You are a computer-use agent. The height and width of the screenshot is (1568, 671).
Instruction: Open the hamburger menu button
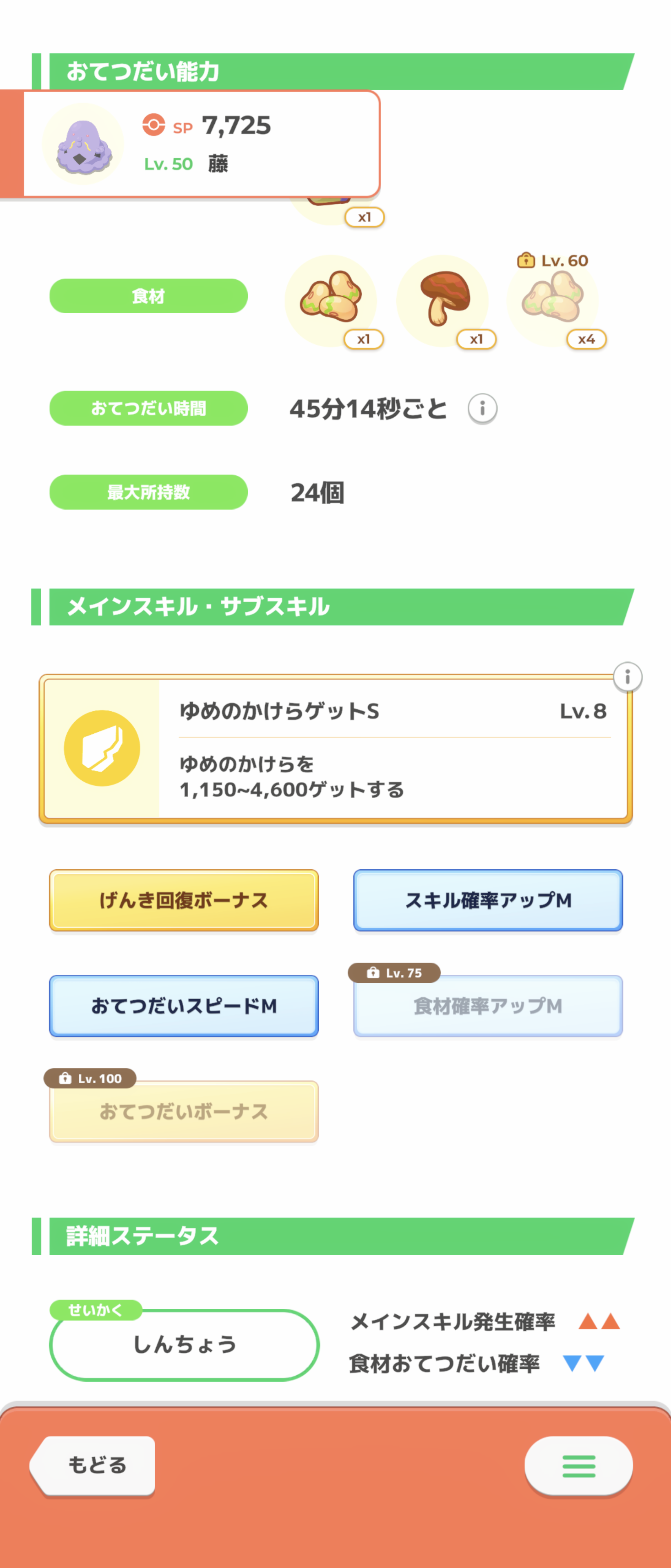578,1466
